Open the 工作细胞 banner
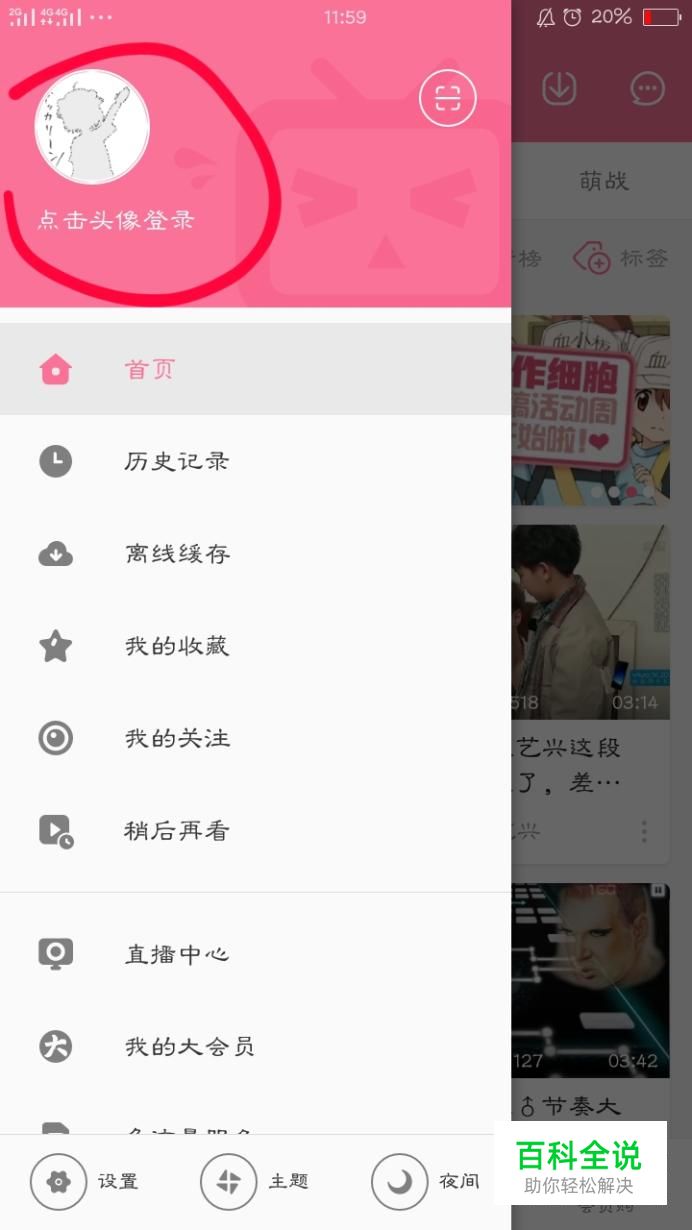This screenshot has width=692, height=1230. click(x=590, y=410)
